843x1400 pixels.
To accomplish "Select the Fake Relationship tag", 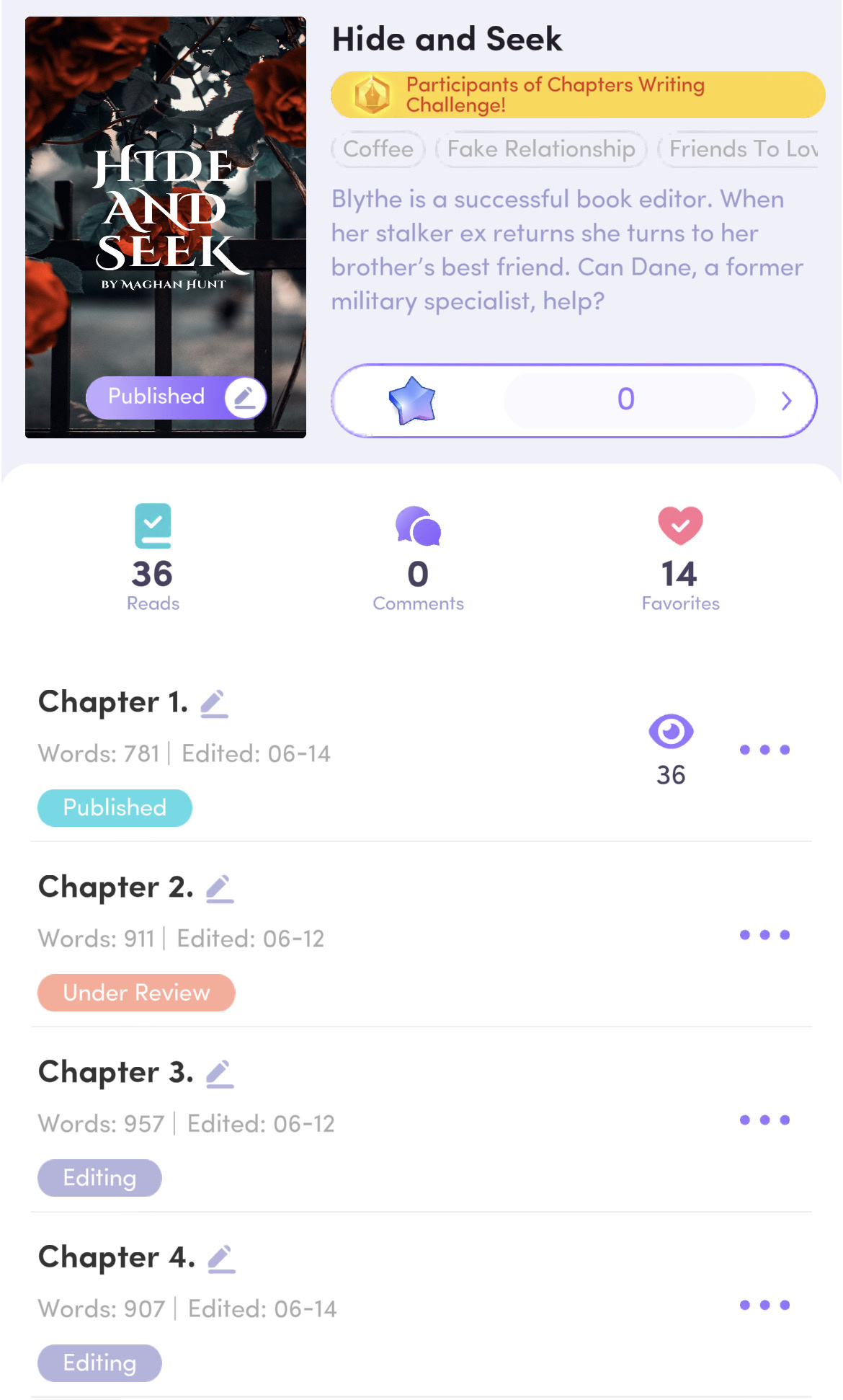I will 541,149.
